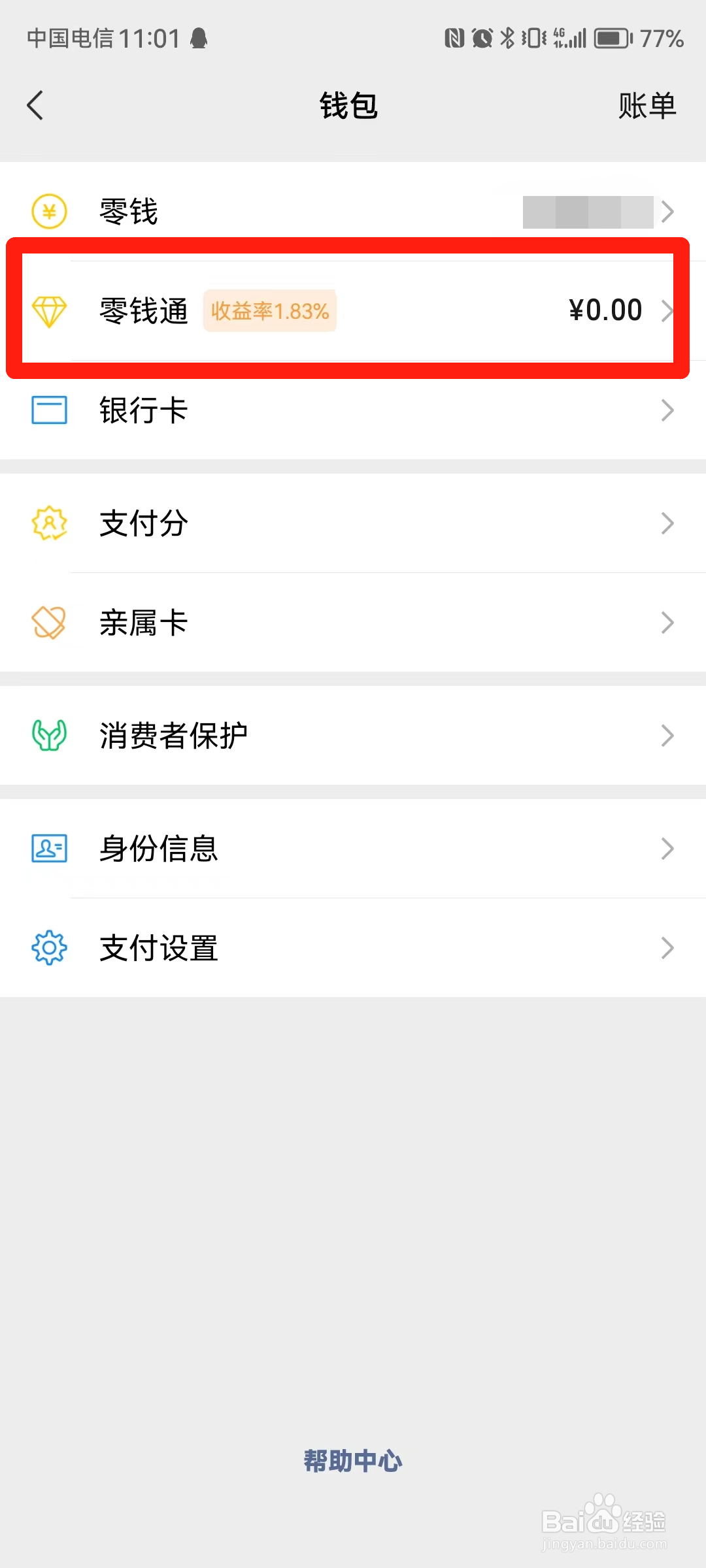View 身份信息 identity details
The height and width of the screenshot is (1568, 706).
[353, 849]
